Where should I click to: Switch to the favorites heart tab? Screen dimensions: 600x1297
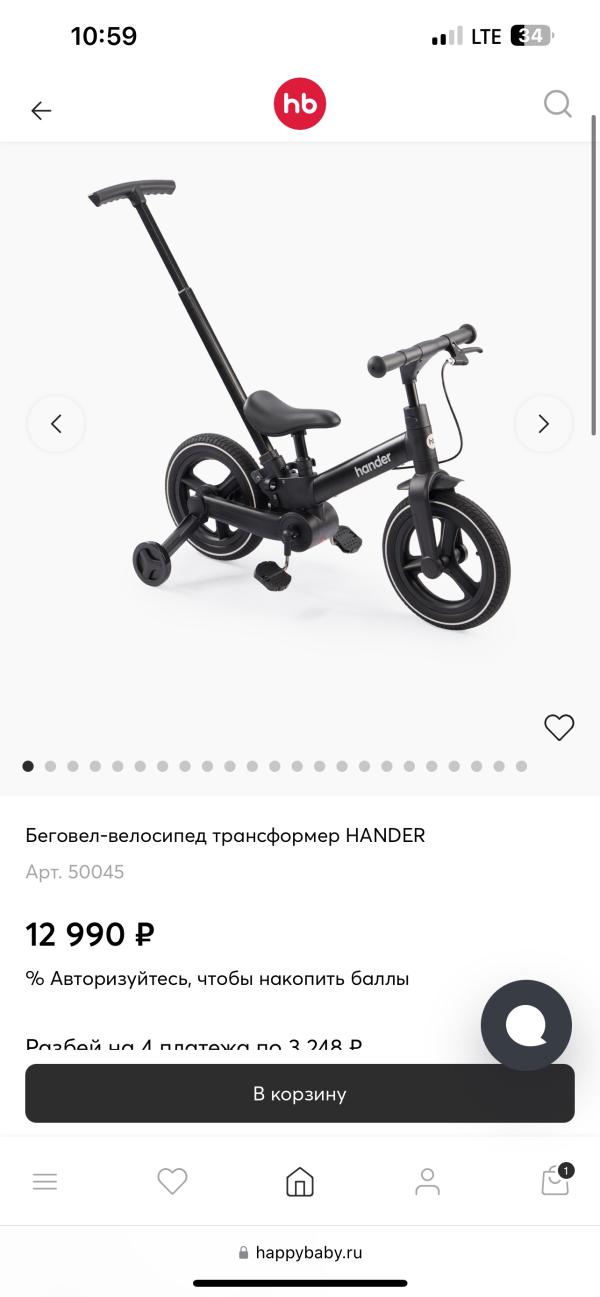(172, 1181)
